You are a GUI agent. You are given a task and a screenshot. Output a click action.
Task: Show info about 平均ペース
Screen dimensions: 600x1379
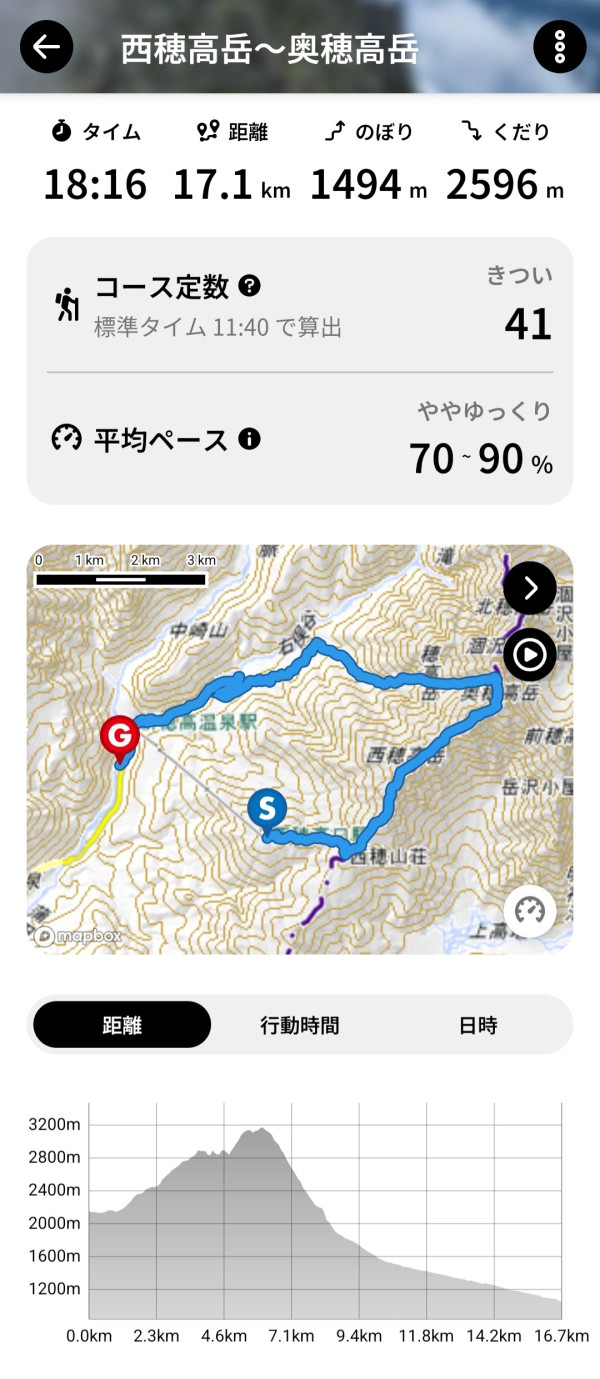point(249,439)
